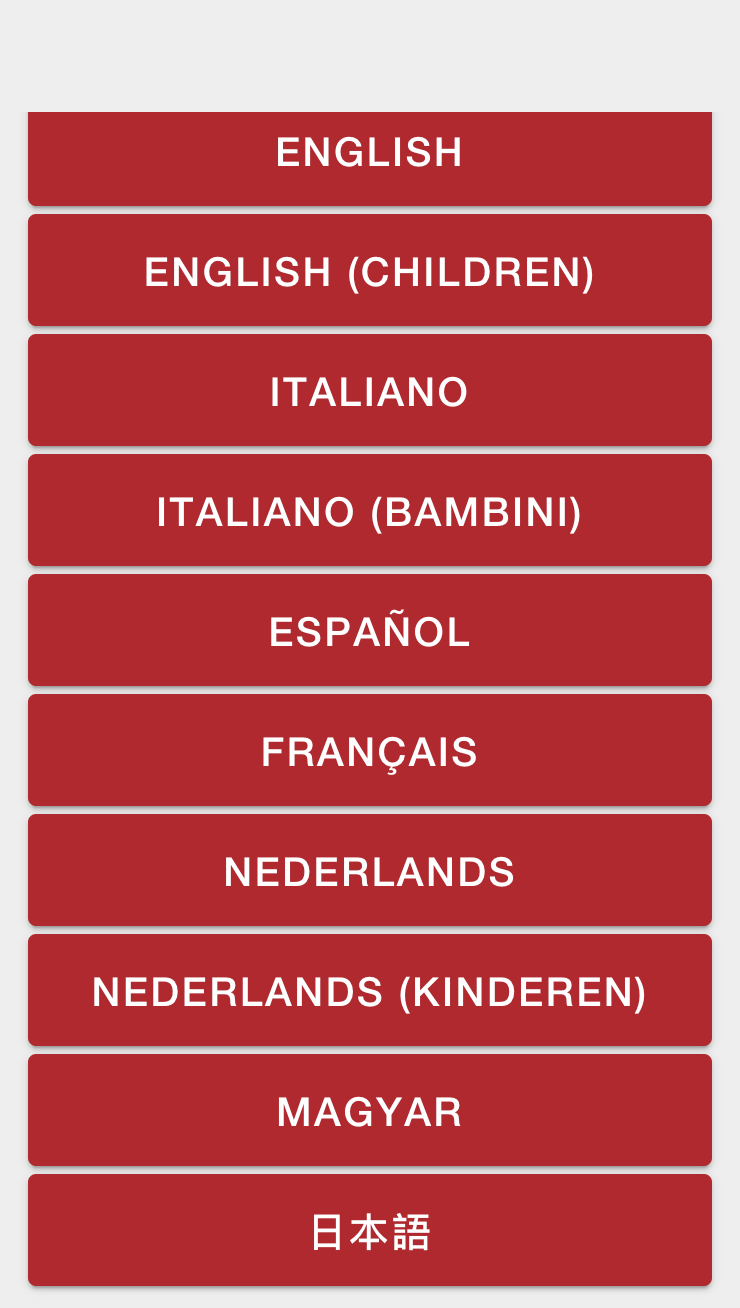The height and width of the screenshot is (1308, 740).
Task: Select the 日本語 language button
Action: click(370, 1230)
